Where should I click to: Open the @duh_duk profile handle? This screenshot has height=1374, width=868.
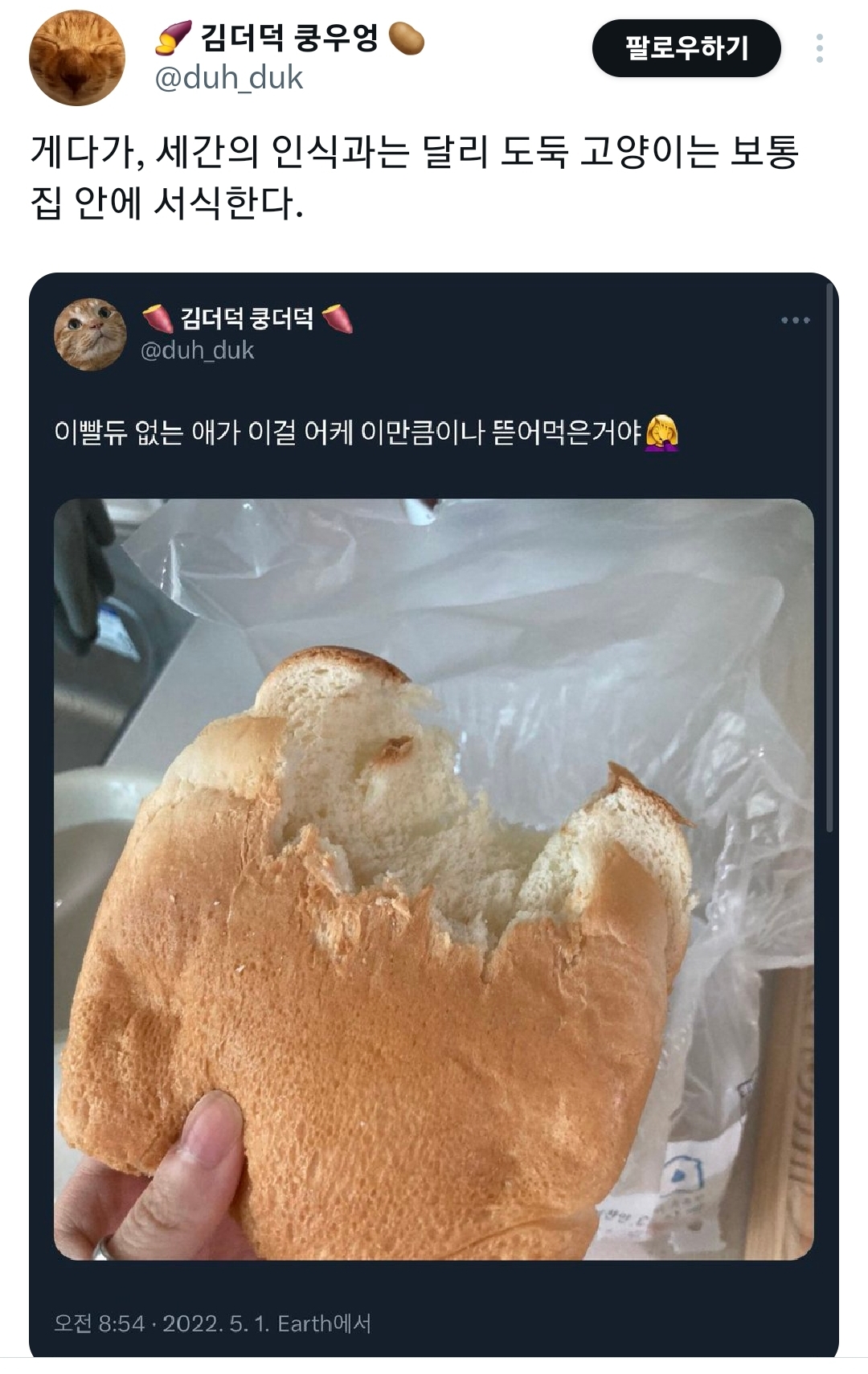coord(229,78)
